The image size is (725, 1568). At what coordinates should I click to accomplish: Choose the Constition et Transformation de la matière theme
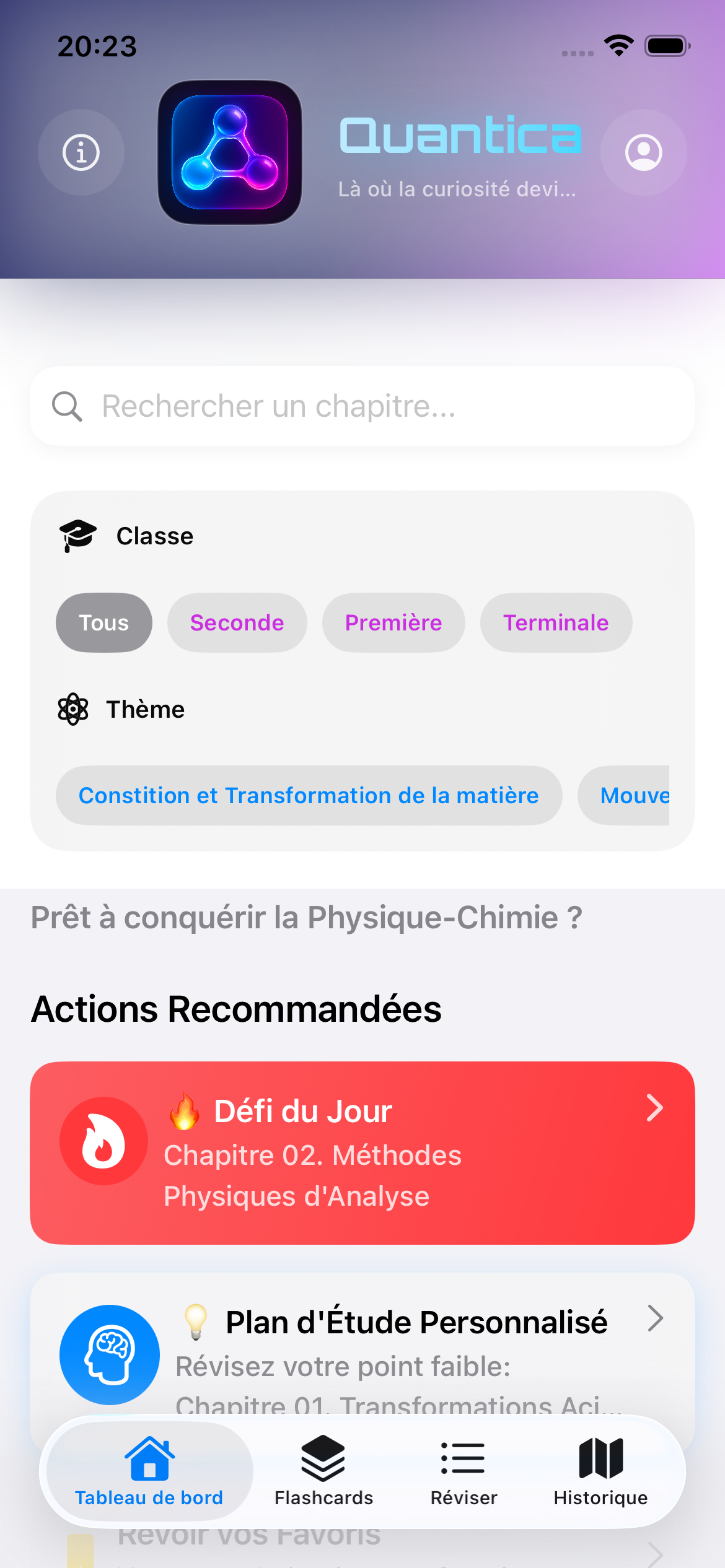(309, 795)
